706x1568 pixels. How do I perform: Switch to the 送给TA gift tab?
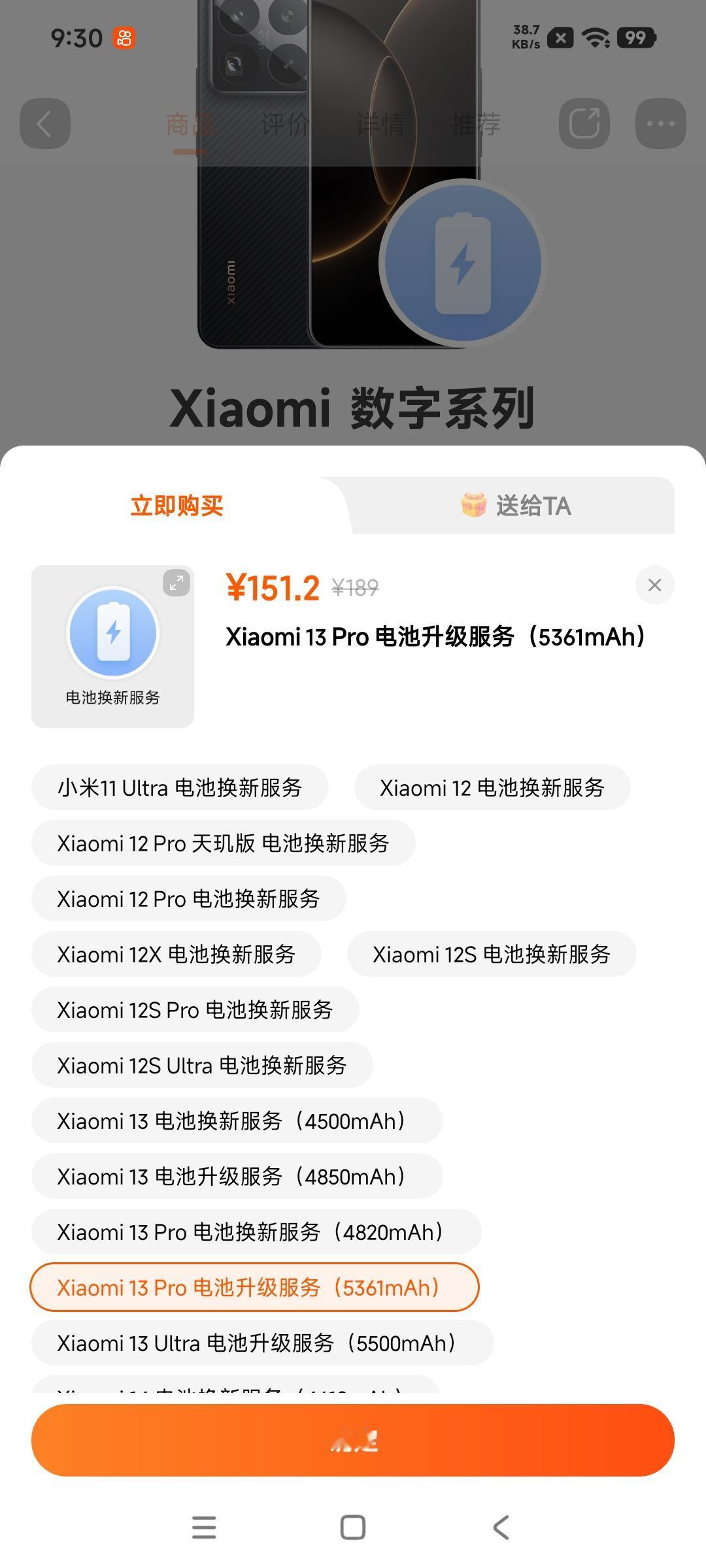[x=516, y=505]
